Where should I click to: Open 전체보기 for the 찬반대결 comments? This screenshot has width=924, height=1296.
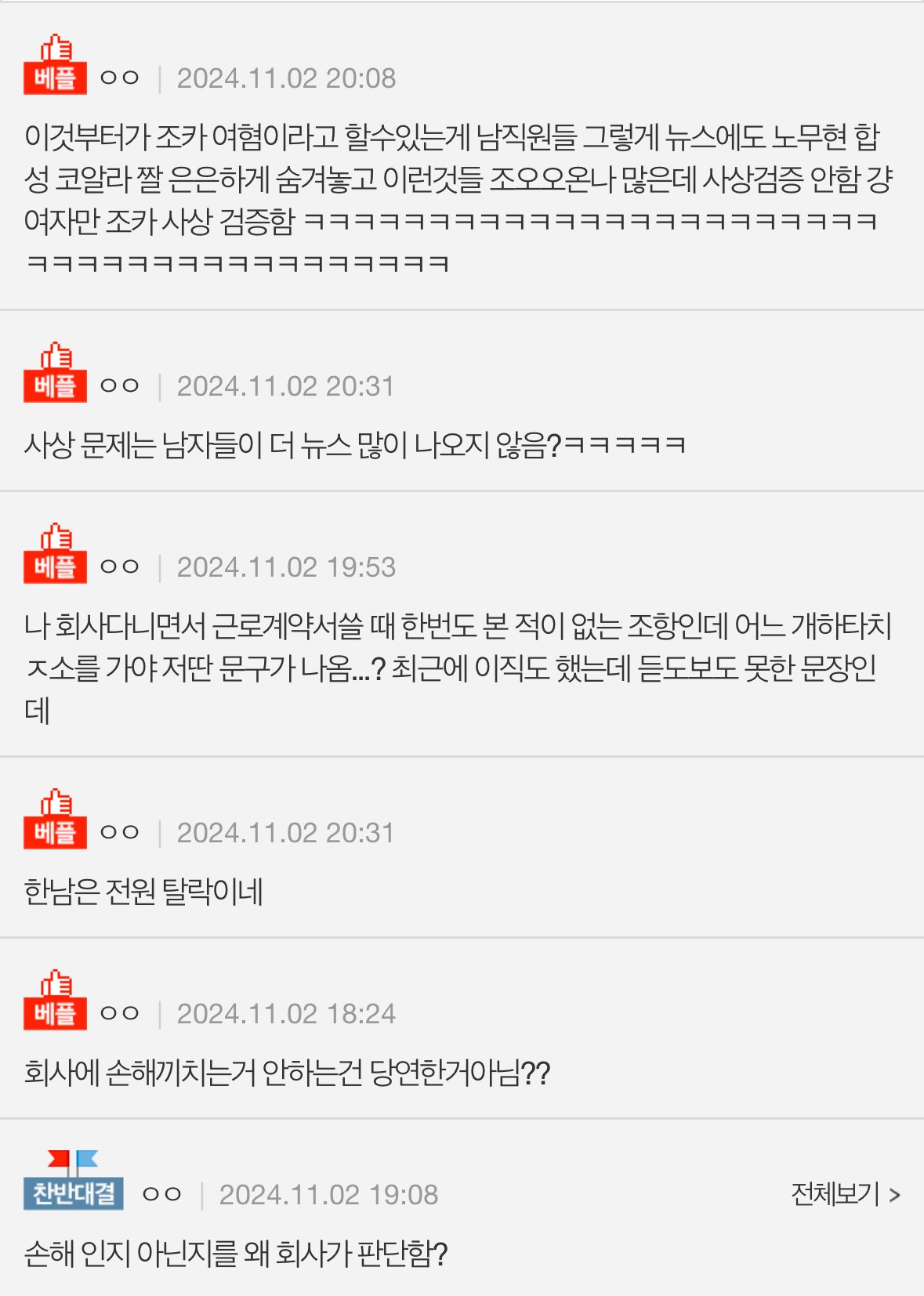[845, 1194]
